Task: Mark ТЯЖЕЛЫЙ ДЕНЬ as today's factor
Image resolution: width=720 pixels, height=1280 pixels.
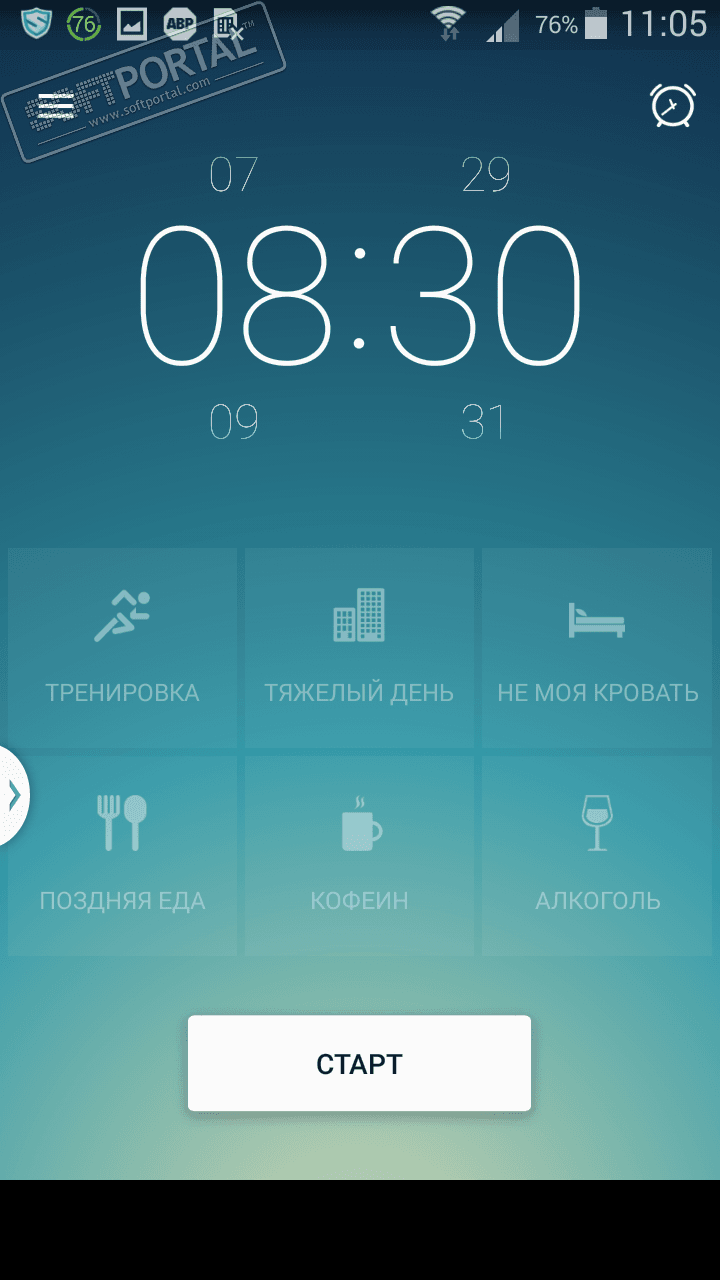Action: pos(359,647)
